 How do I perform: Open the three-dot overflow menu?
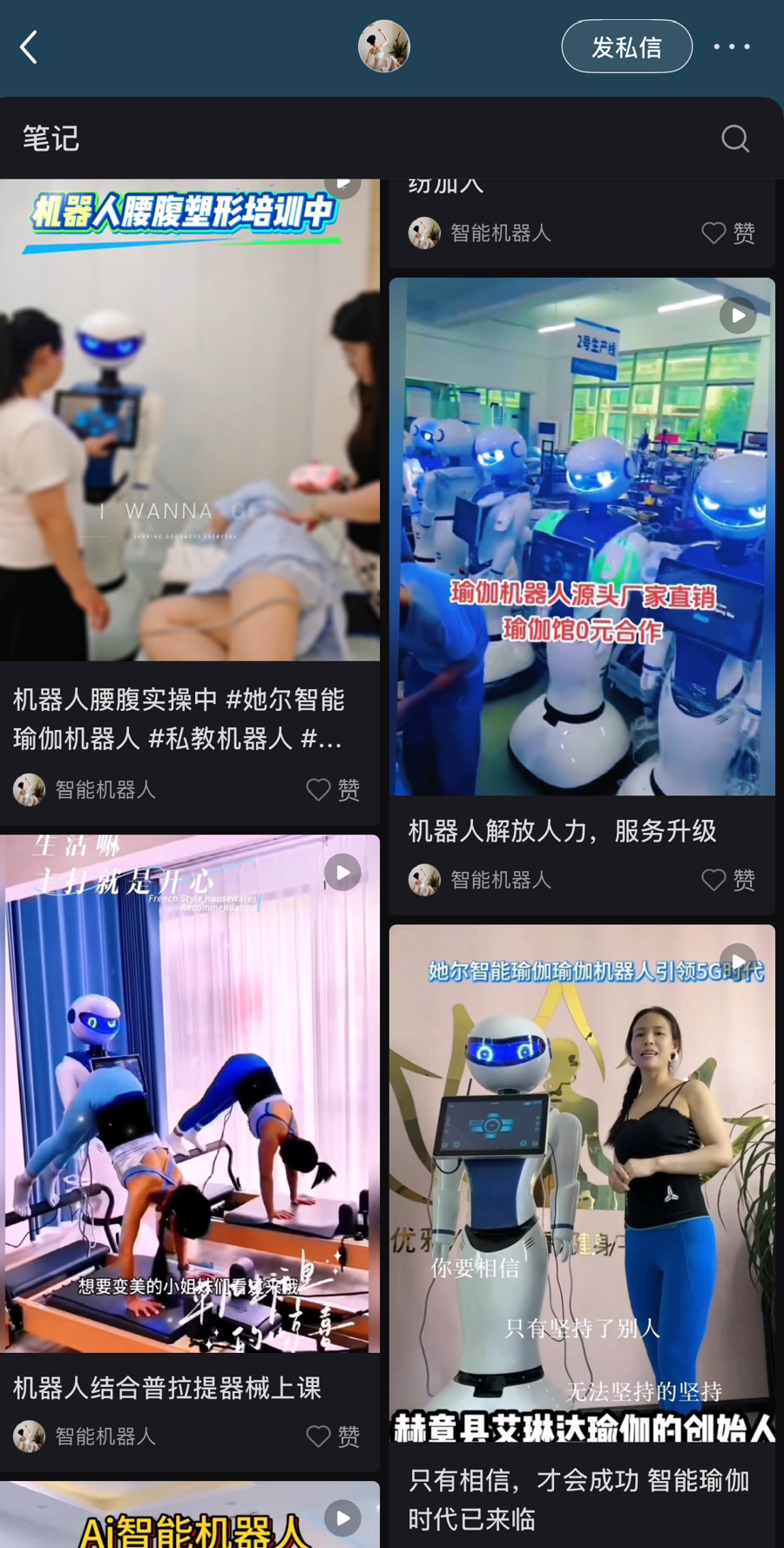[x=731, y=47]
